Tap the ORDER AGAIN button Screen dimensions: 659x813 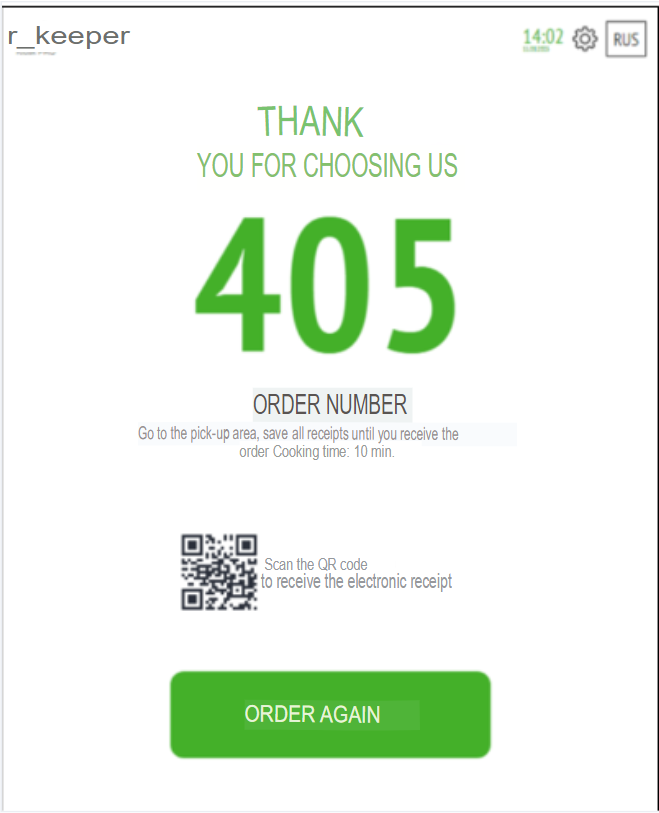(330, 714)
